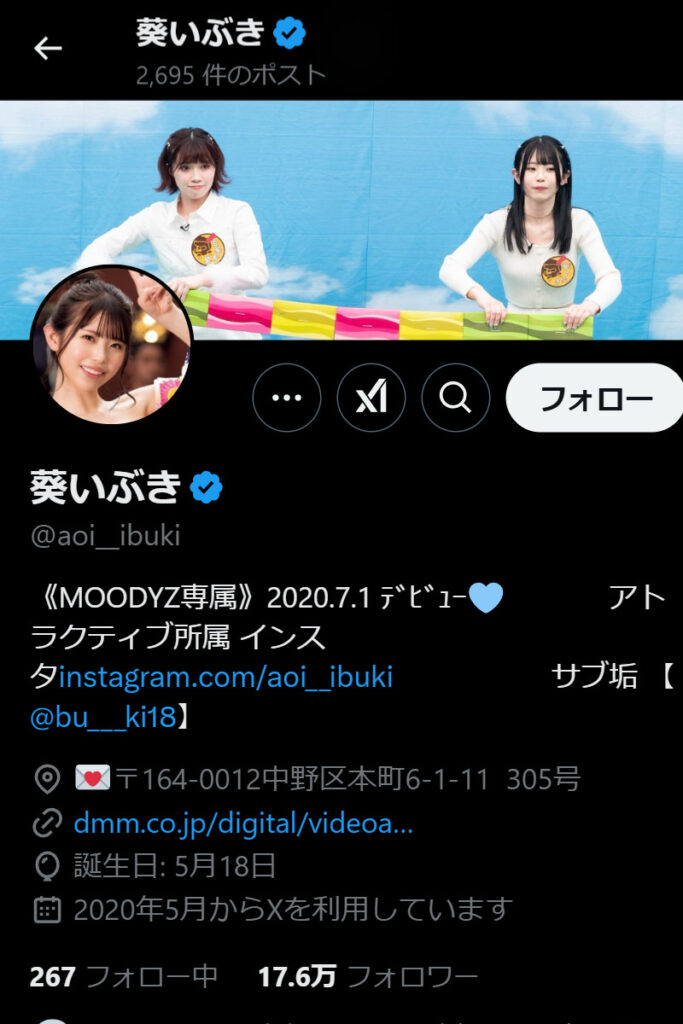683x1024 pixels.
Task: View the 267 フォロー中 list
Action: [123, 976]
